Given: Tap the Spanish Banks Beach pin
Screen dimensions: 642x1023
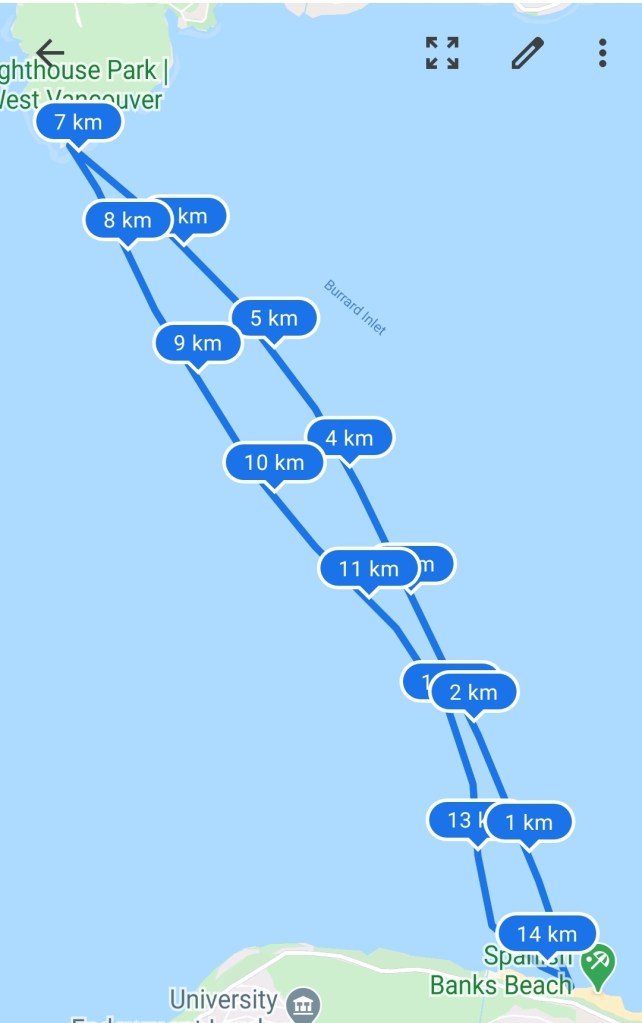Looking at the screenshot, I should point(598,966).
